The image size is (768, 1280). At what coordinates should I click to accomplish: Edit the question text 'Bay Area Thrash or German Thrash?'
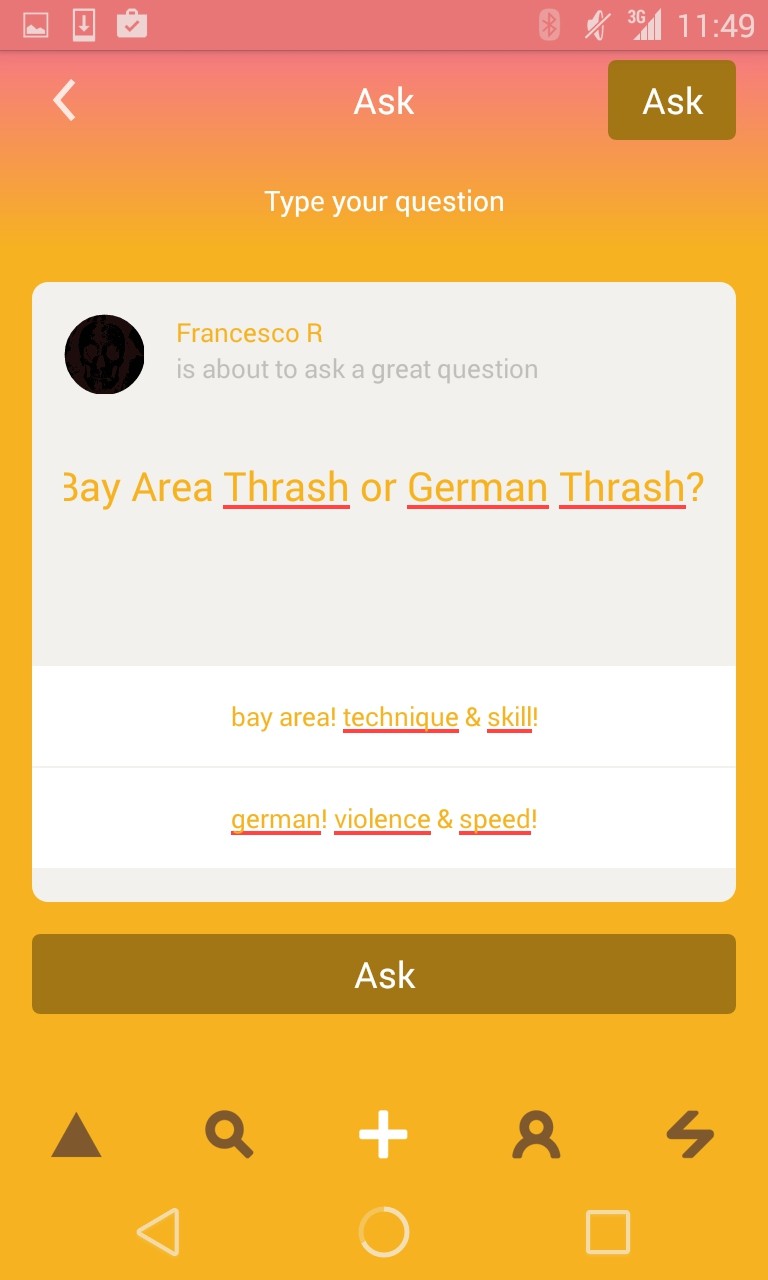click(x=384, y=488)
